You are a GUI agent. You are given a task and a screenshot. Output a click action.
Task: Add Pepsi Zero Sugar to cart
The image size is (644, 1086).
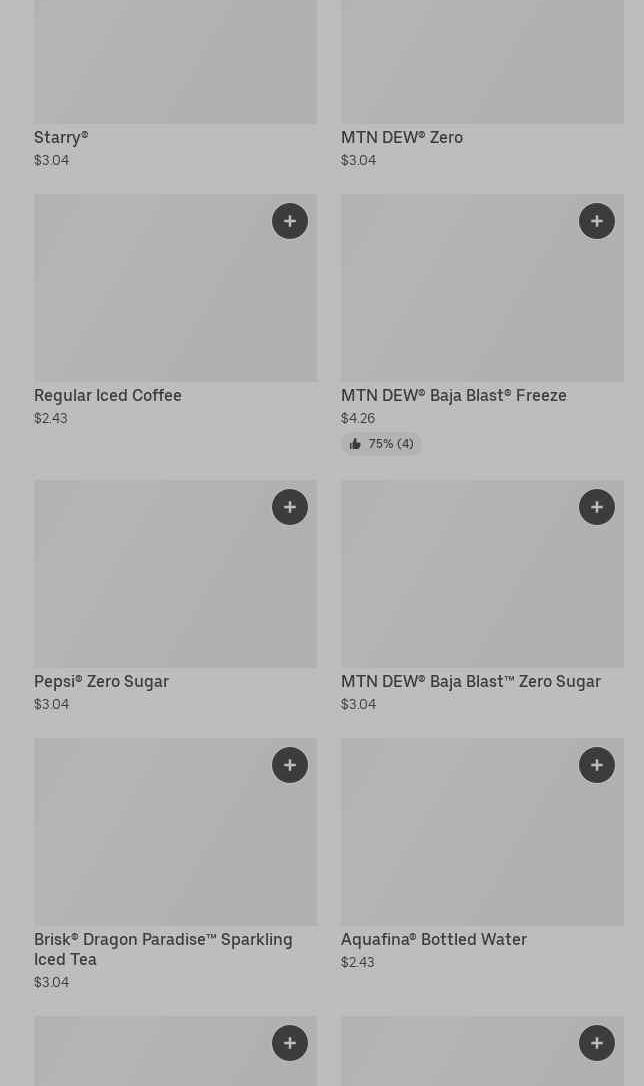point(289,507)
